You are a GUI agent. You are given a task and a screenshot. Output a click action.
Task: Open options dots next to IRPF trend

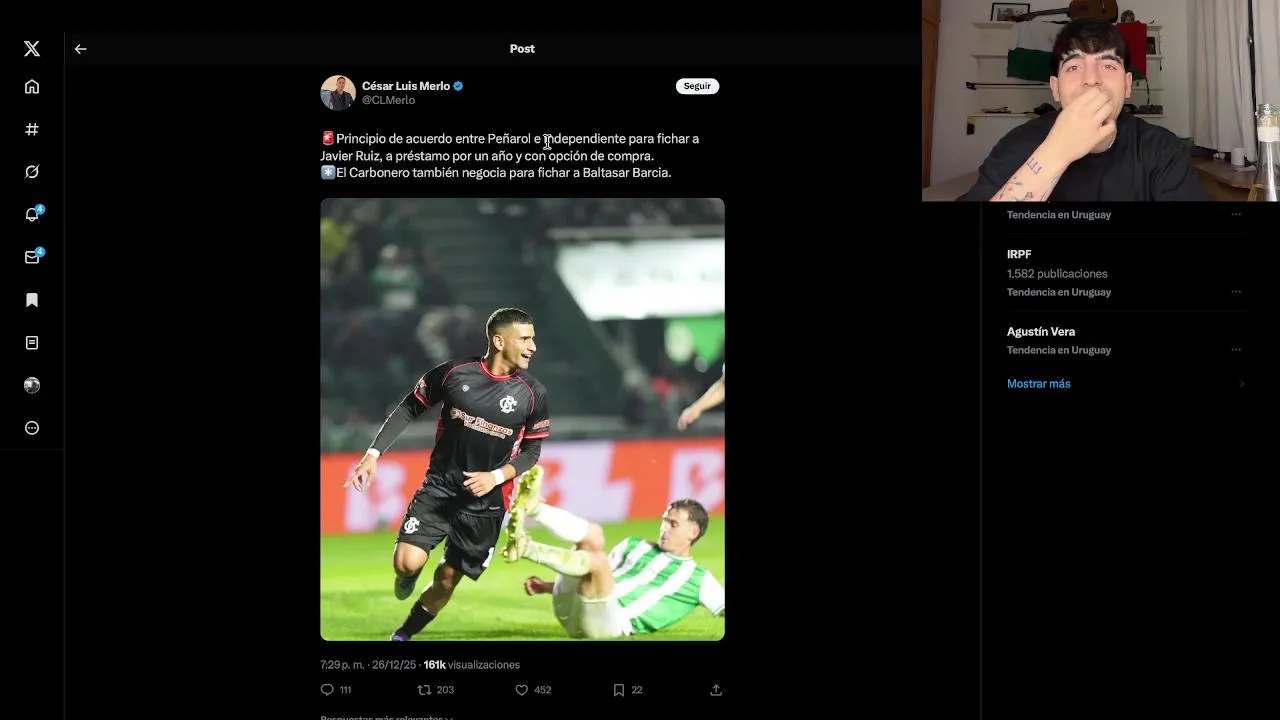1236,292
